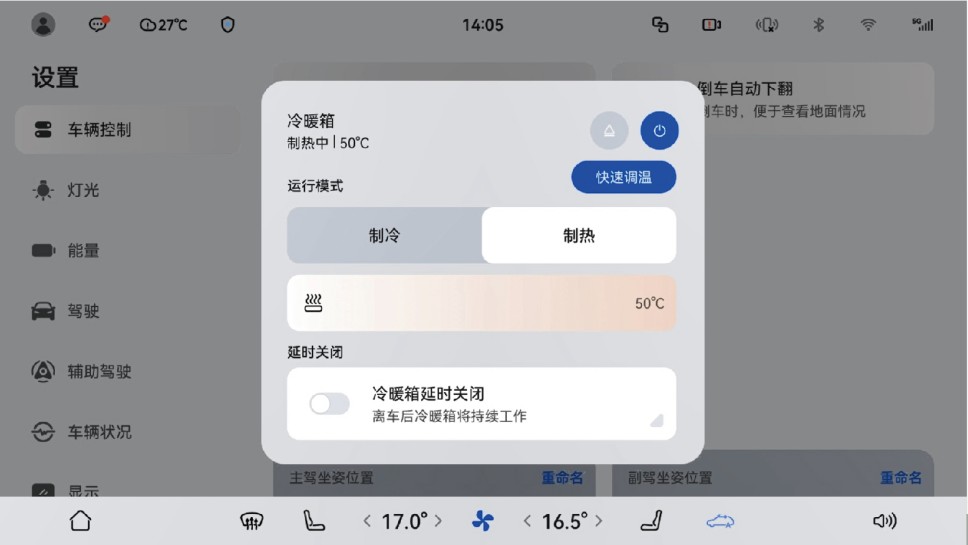Viewport: 968px width, 545px height.
Task: Turn off the 冷暖箱 power button
Action: [659, 130]
